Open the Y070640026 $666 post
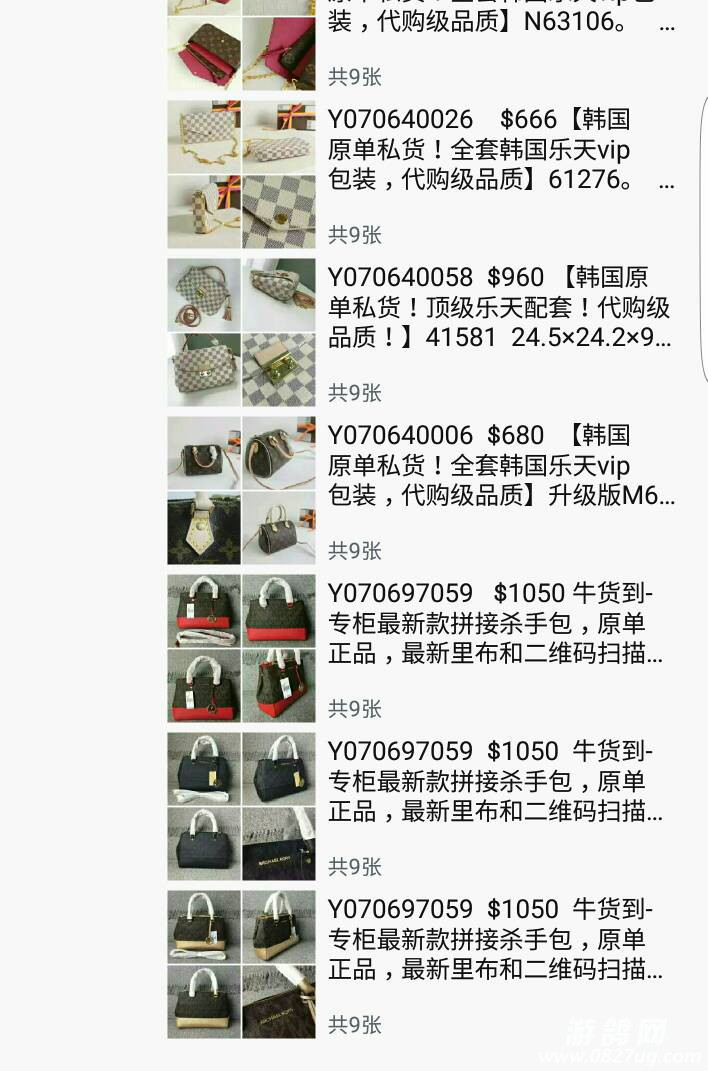Image resolution: width=708 pixels, height=1071 pixels. coord(495,150)
